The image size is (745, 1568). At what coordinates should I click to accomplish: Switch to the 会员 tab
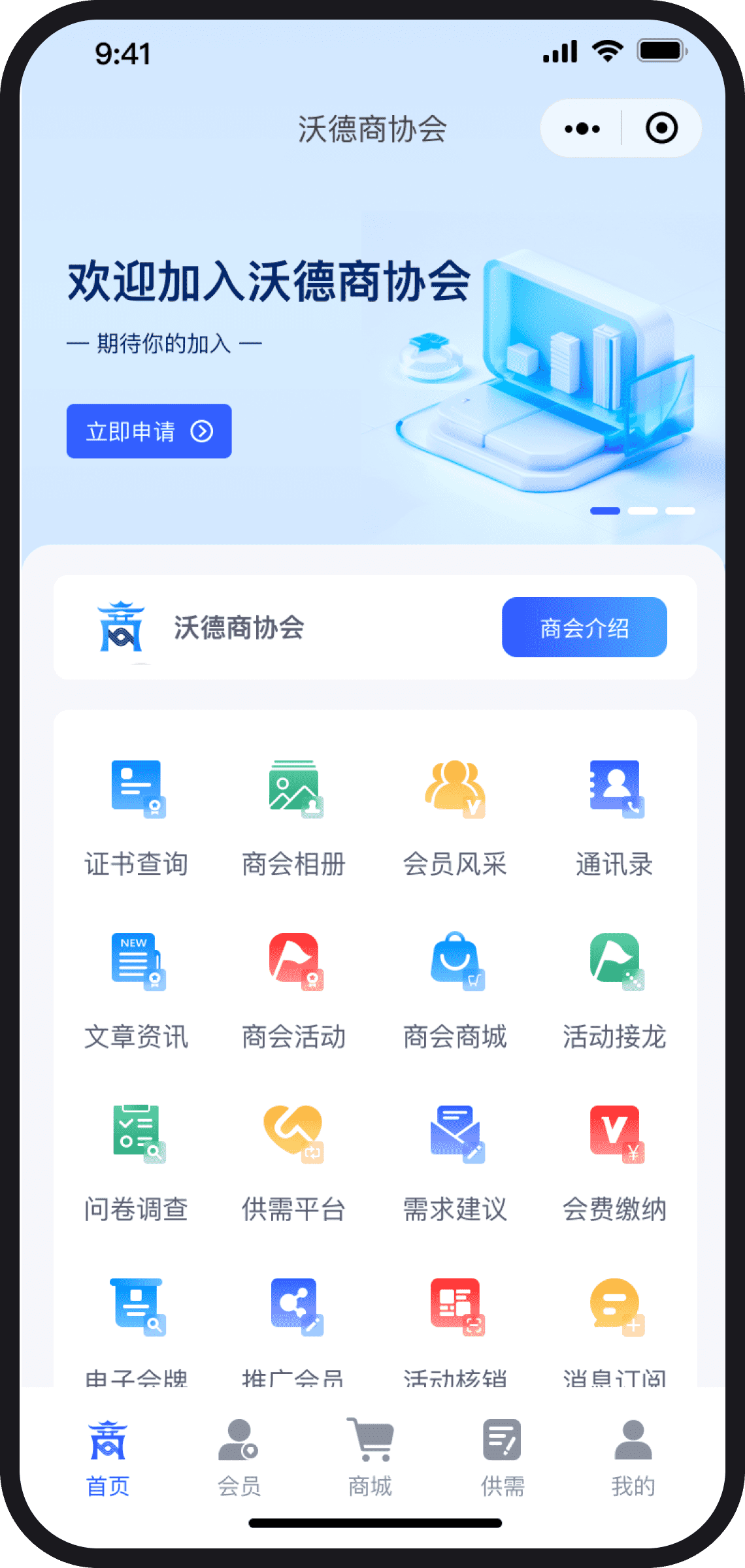pos(239,1457)
